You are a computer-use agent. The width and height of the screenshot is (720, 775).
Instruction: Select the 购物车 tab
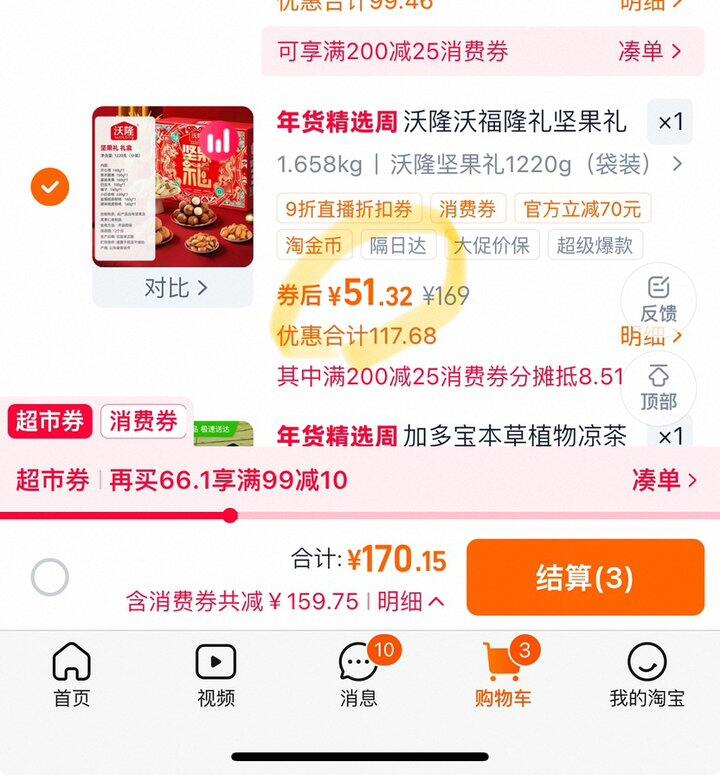[x=502, y=675]
